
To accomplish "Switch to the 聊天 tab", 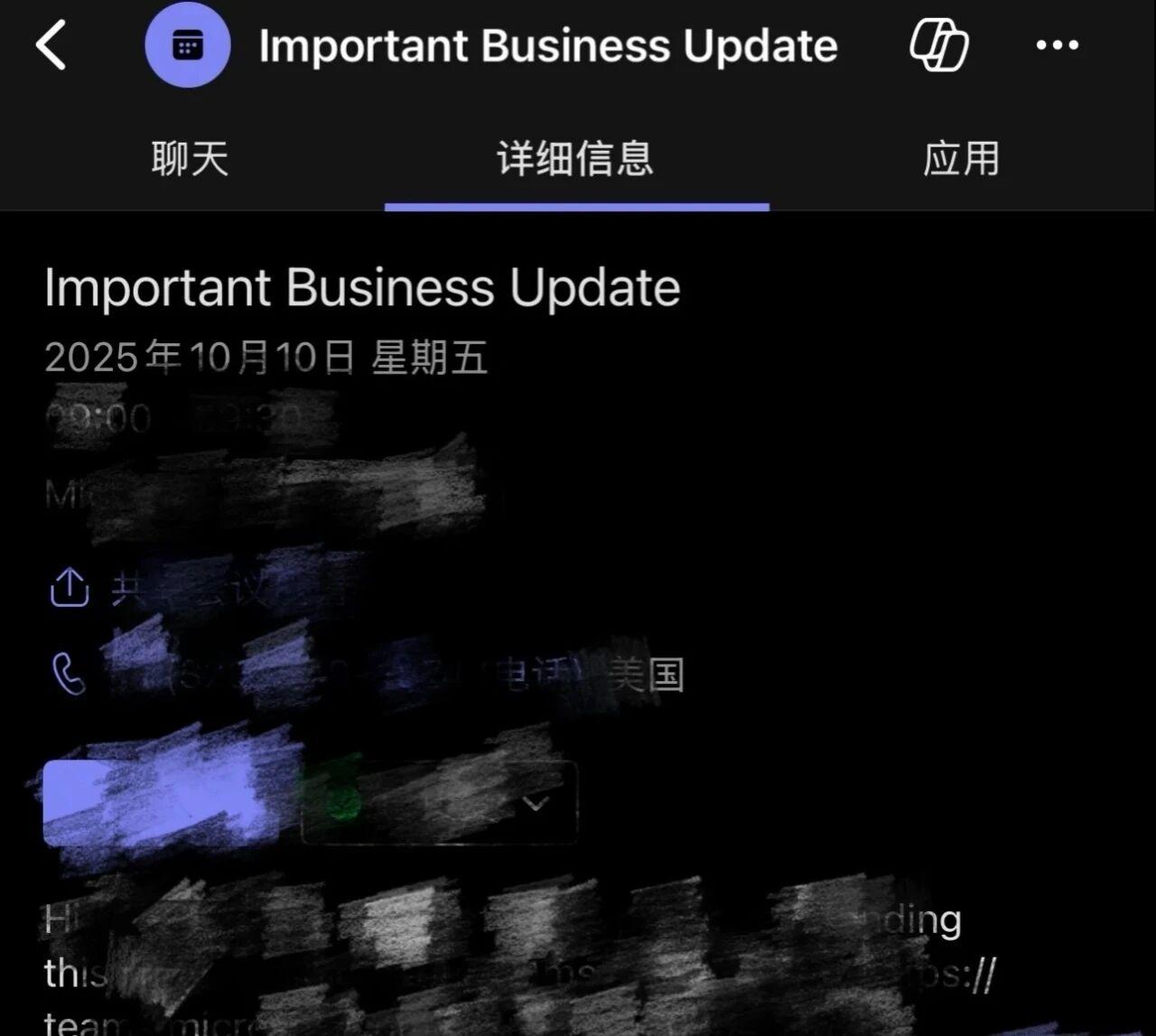I will (x=190, y=159).
